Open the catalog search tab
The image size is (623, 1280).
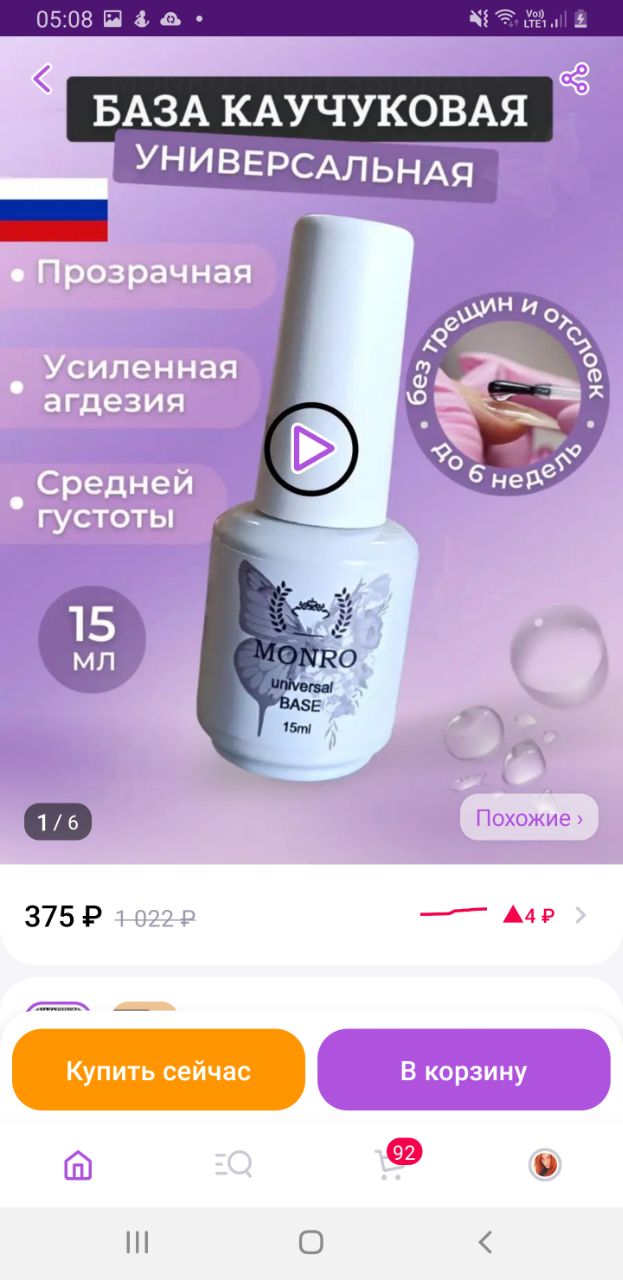(233, 1164)
